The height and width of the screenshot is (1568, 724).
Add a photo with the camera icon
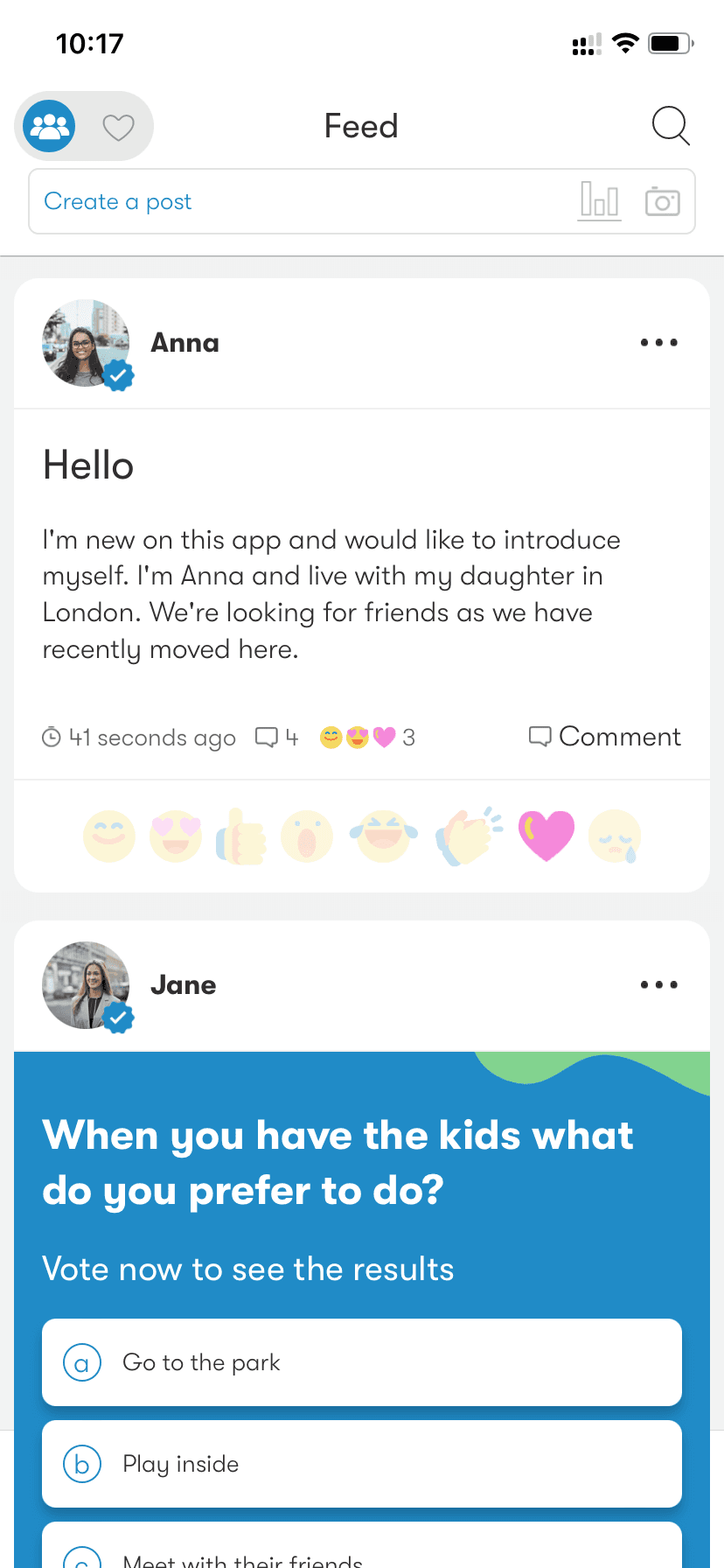pos(662,201)
